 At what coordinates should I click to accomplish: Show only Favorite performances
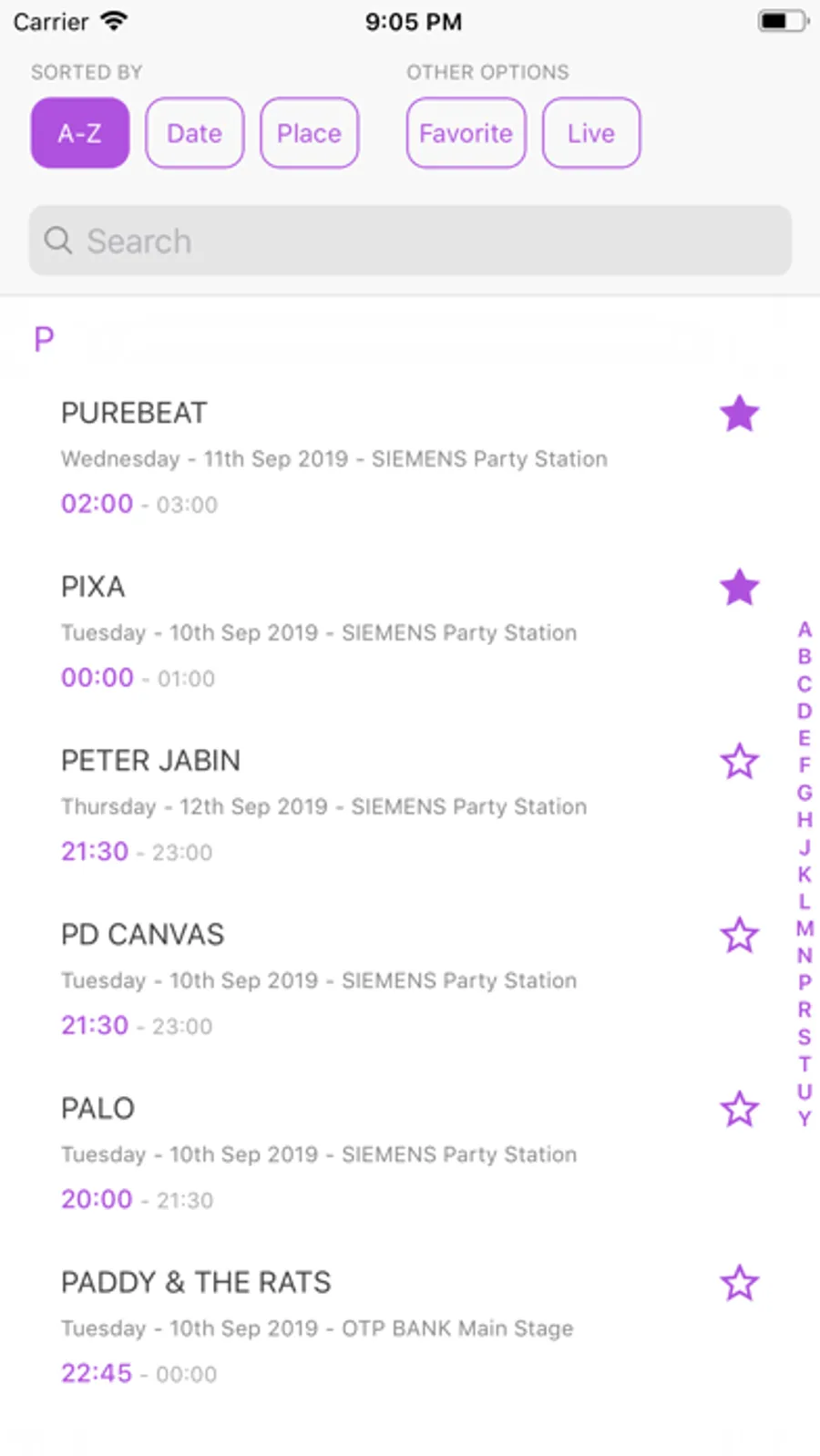click(x=466, y=133)
